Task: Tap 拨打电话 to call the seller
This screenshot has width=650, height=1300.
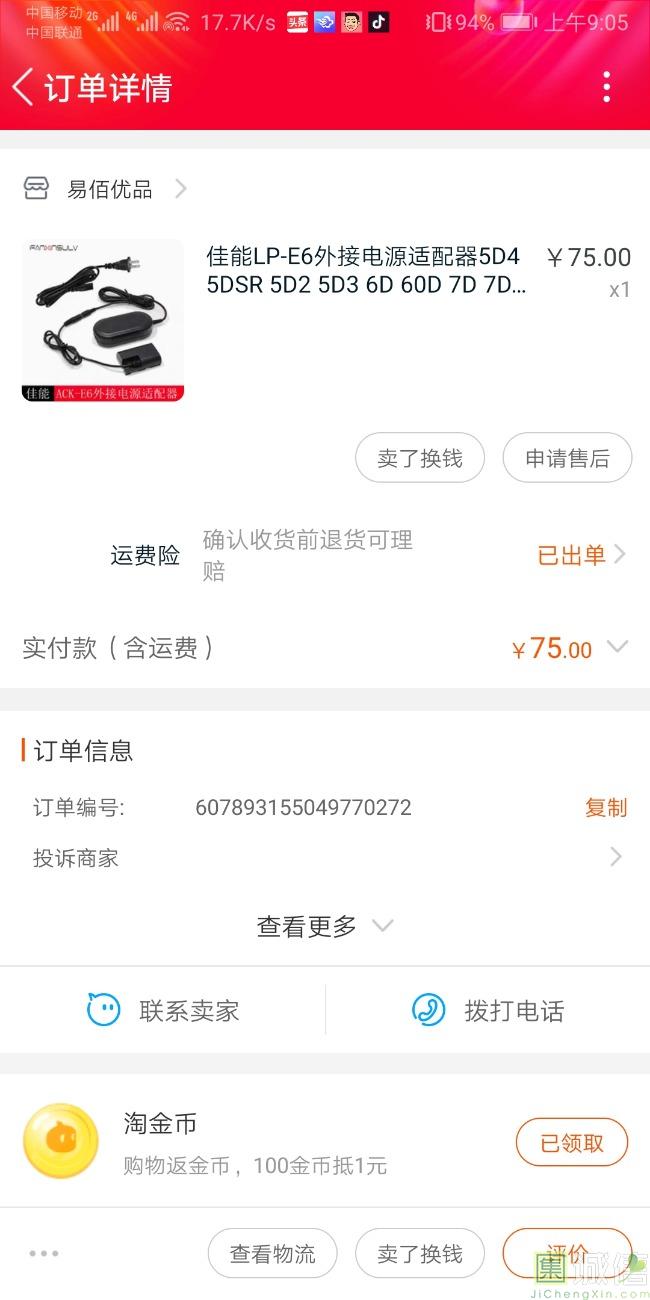Action: (488, 1010)
